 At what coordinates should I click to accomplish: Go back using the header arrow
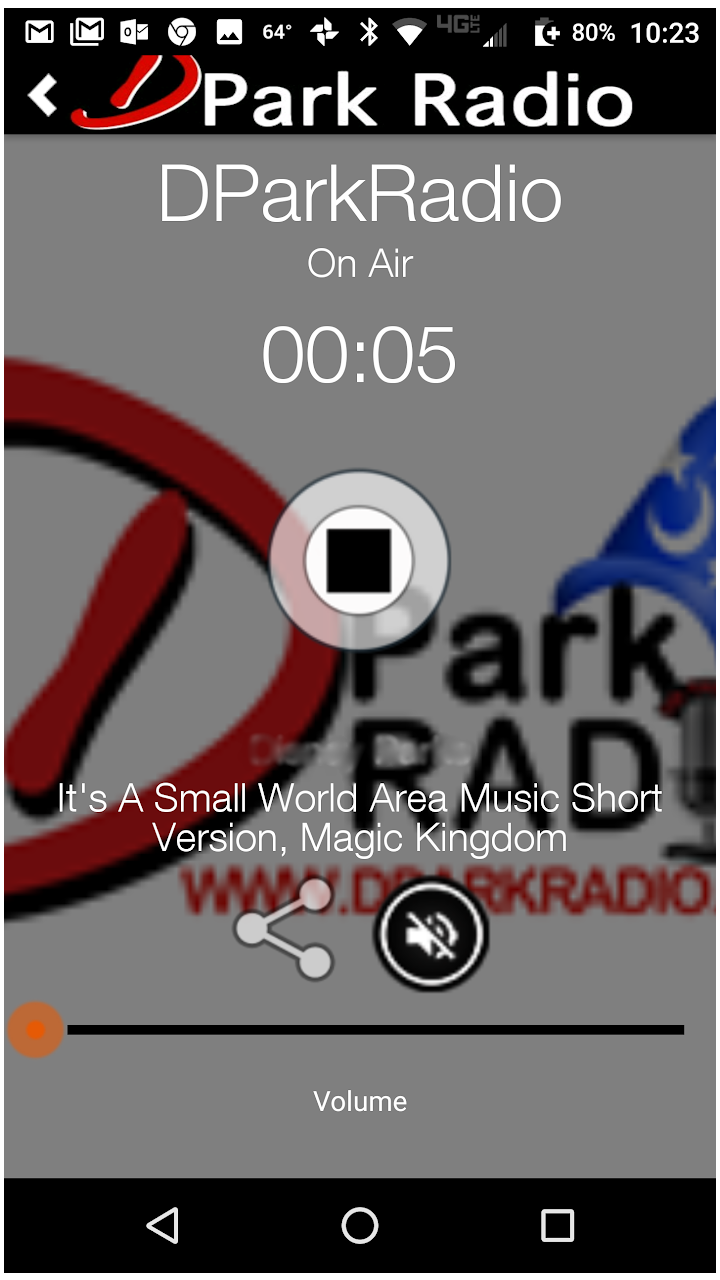click(42, 96)
